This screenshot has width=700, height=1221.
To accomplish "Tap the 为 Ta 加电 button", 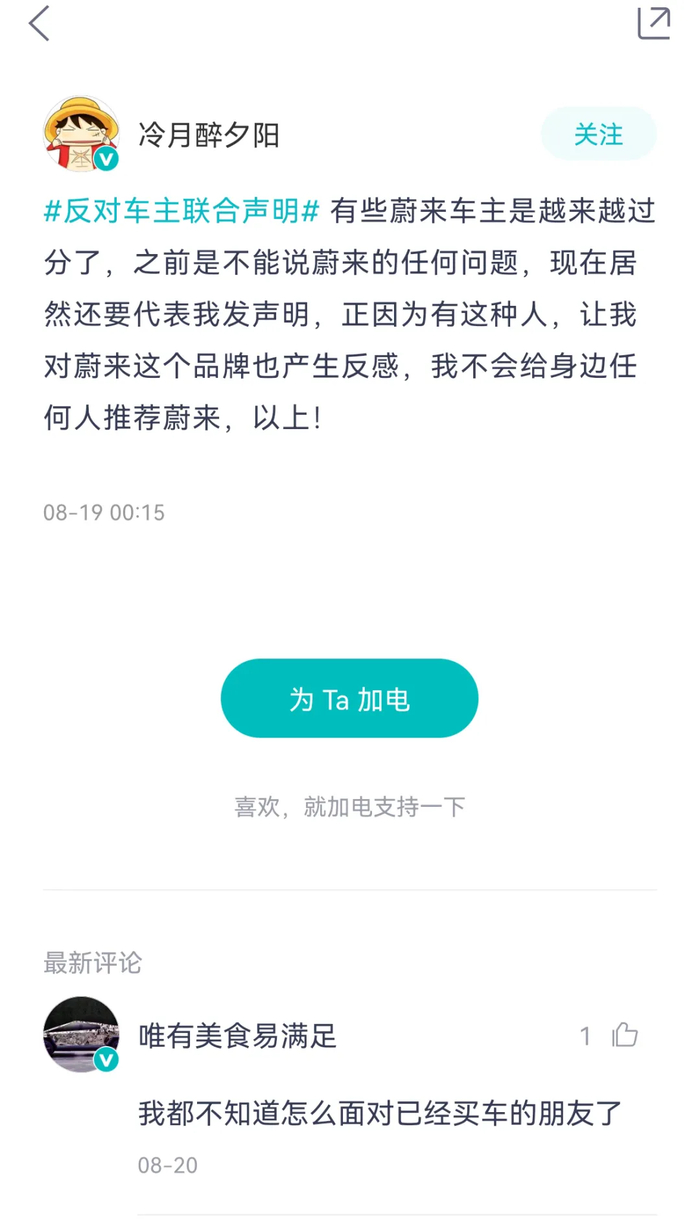I will (349, 699).
